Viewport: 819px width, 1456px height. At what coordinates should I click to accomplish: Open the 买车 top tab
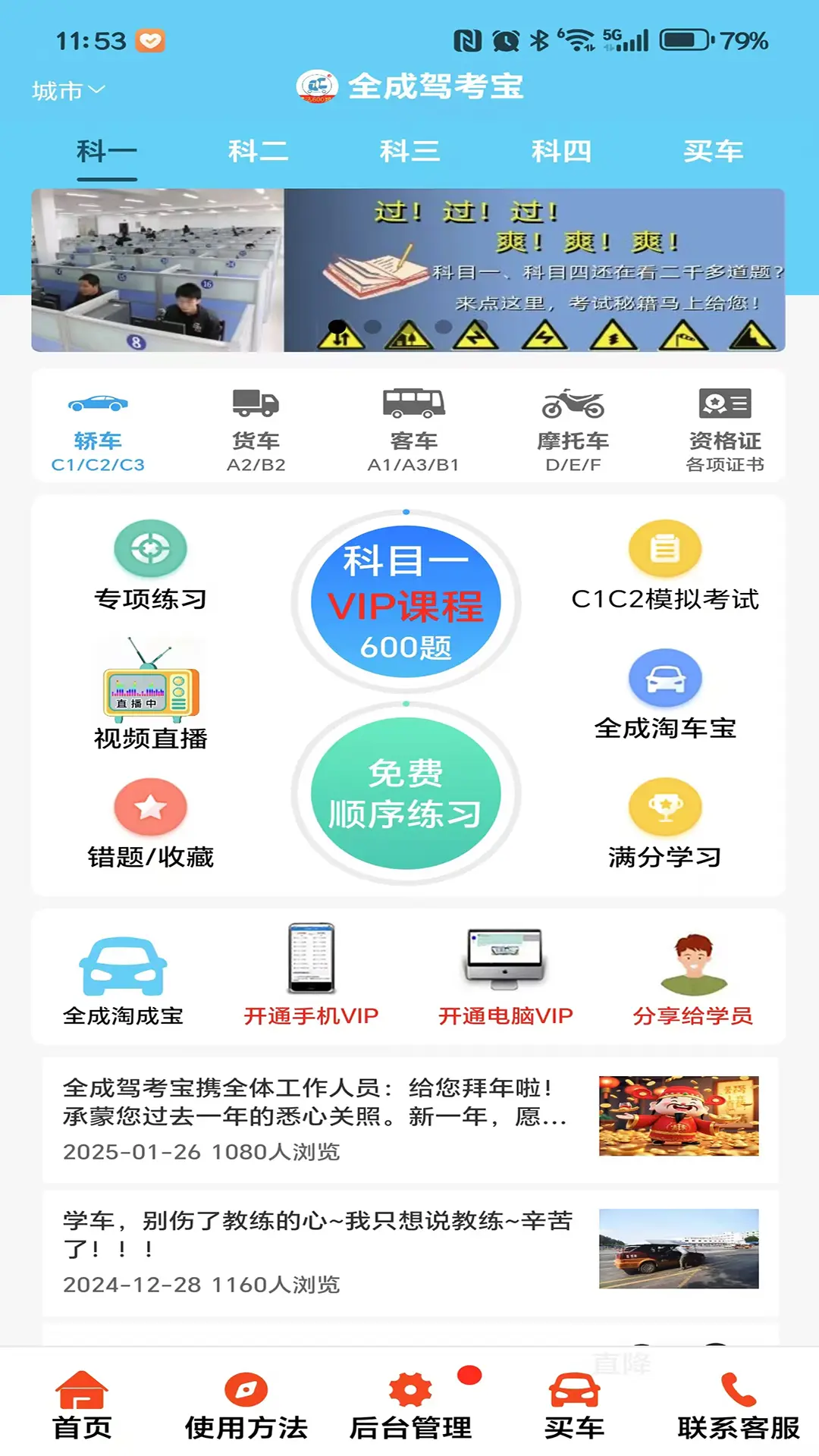(713, 151)
